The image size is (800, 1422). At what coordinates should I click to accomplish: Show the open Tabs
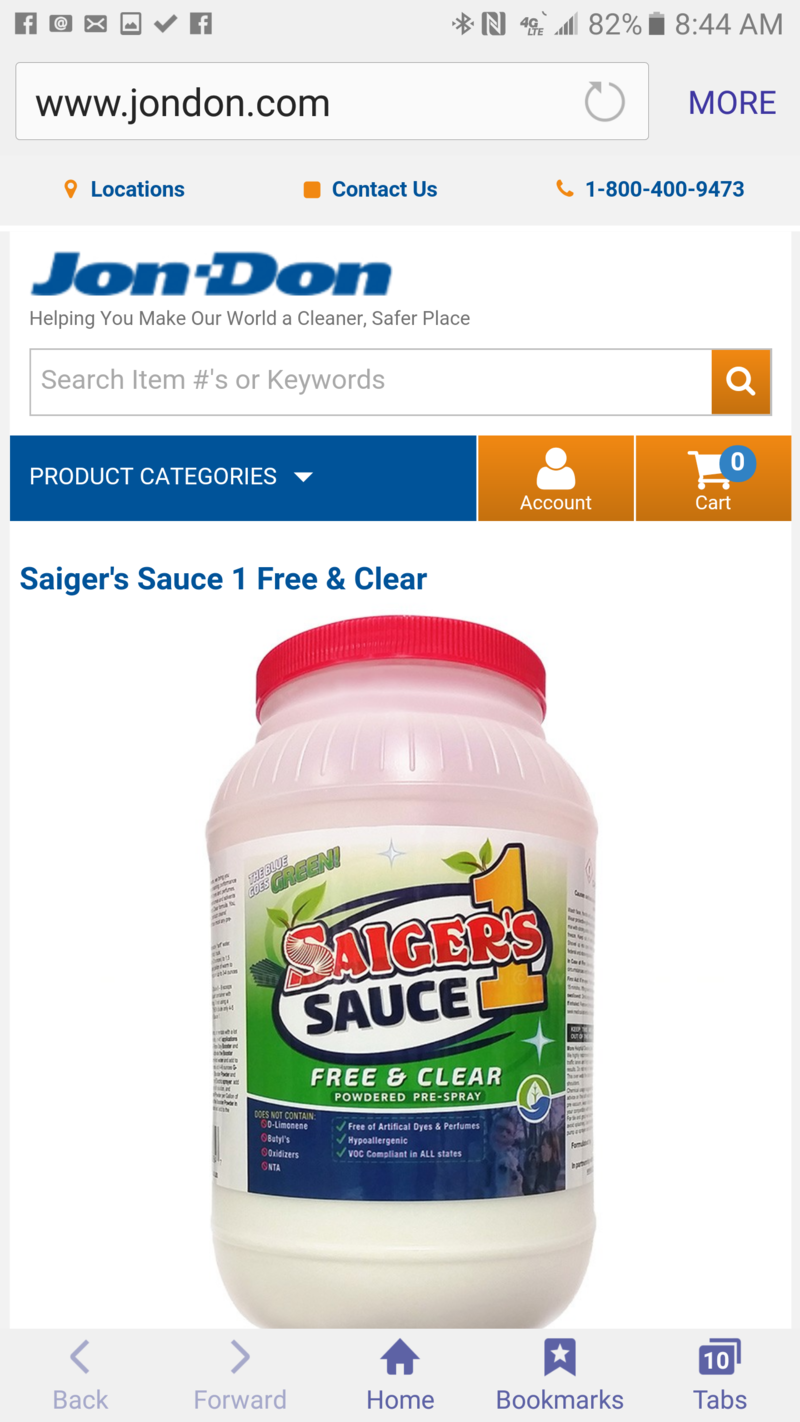pyautogui.click(x=720, y=1375)
